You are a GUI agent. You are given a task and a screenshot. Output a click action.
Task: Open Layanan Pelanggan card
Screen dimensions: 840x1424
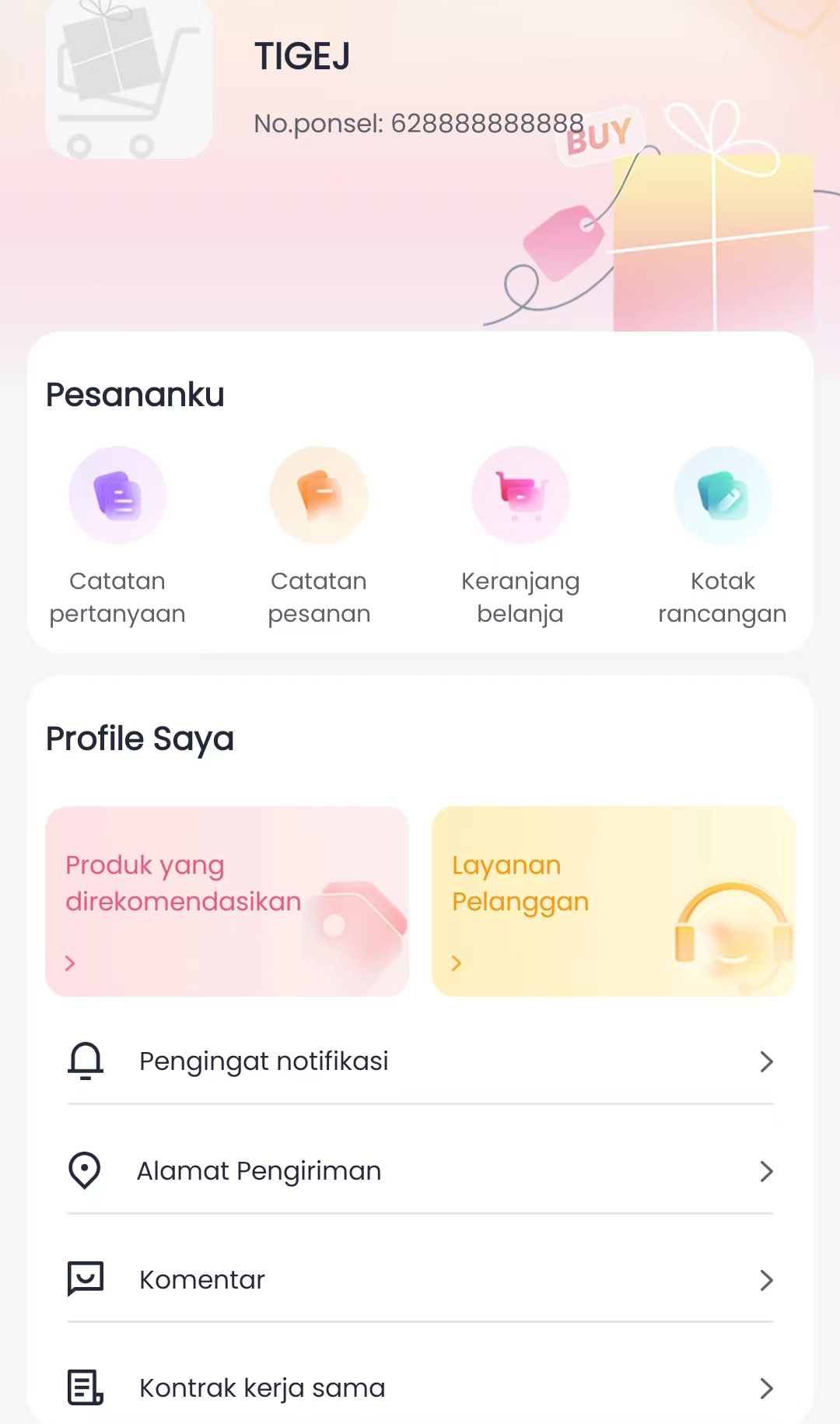tap(614, 901)
